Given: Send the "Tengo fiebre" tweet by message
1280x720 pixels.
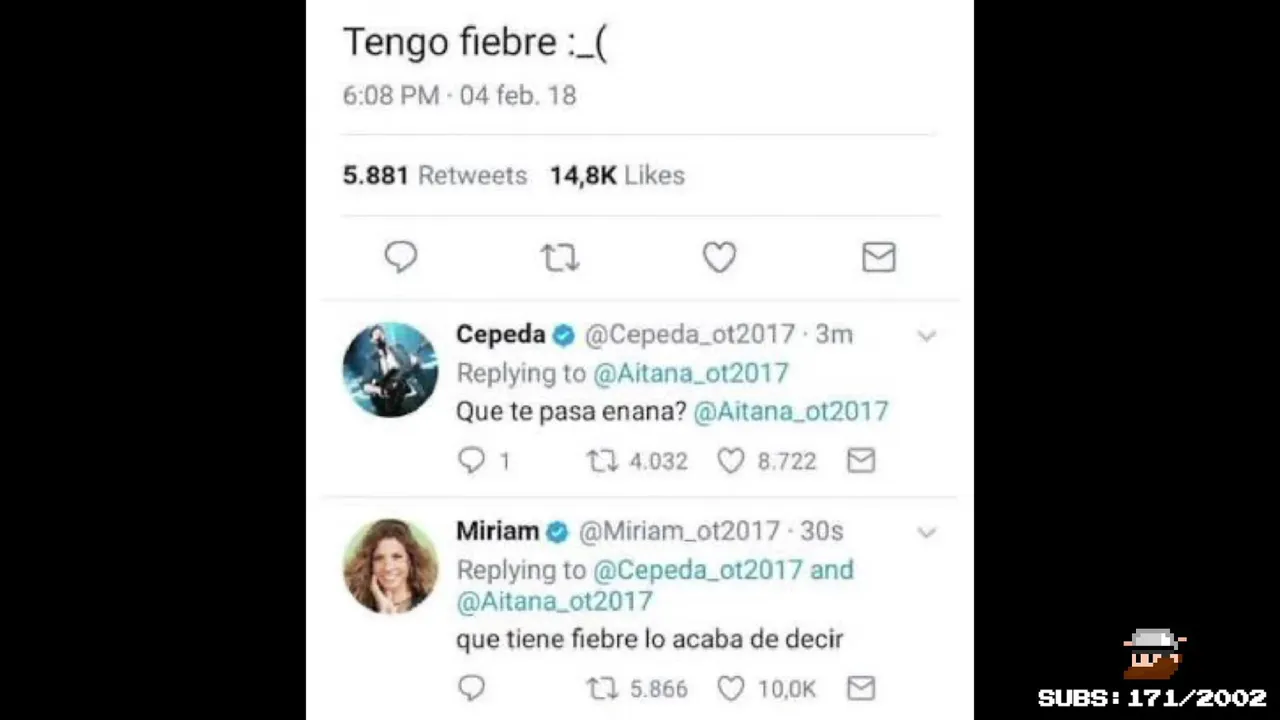Looking at the screenshot, I should (878, 257).
